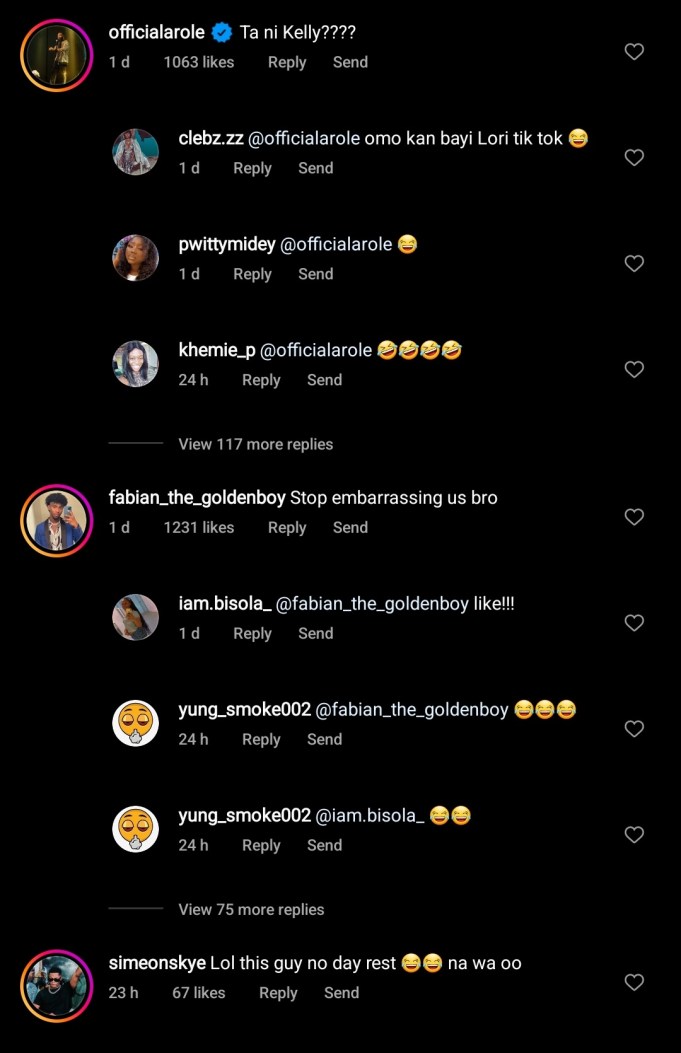The width and height of the screenshot is (681, 1053).
Task: Like fabian_the_goldenboy's comment
Action: [634, 516]
